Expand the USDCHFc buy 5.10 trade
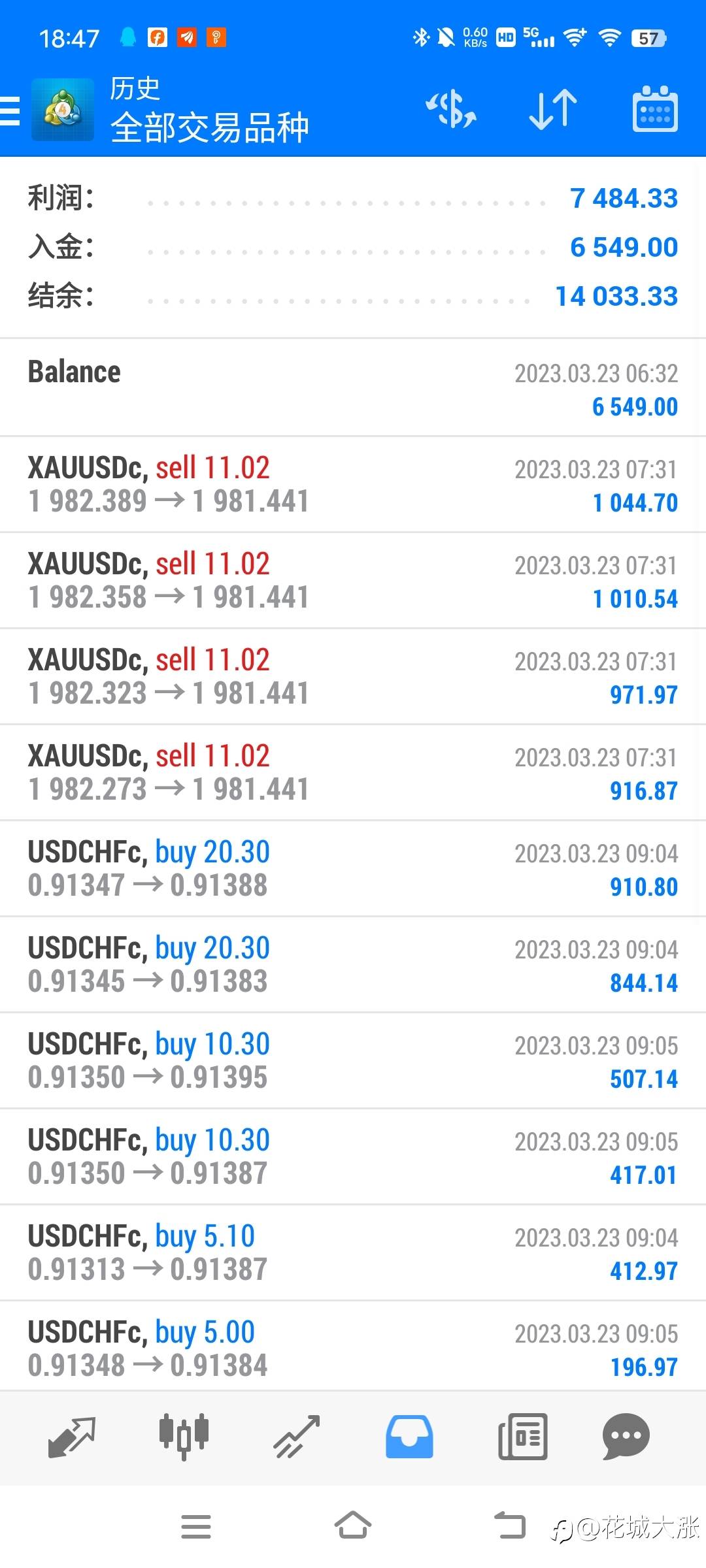This screenshot has height=1568, width=706. coord(353,1252)
